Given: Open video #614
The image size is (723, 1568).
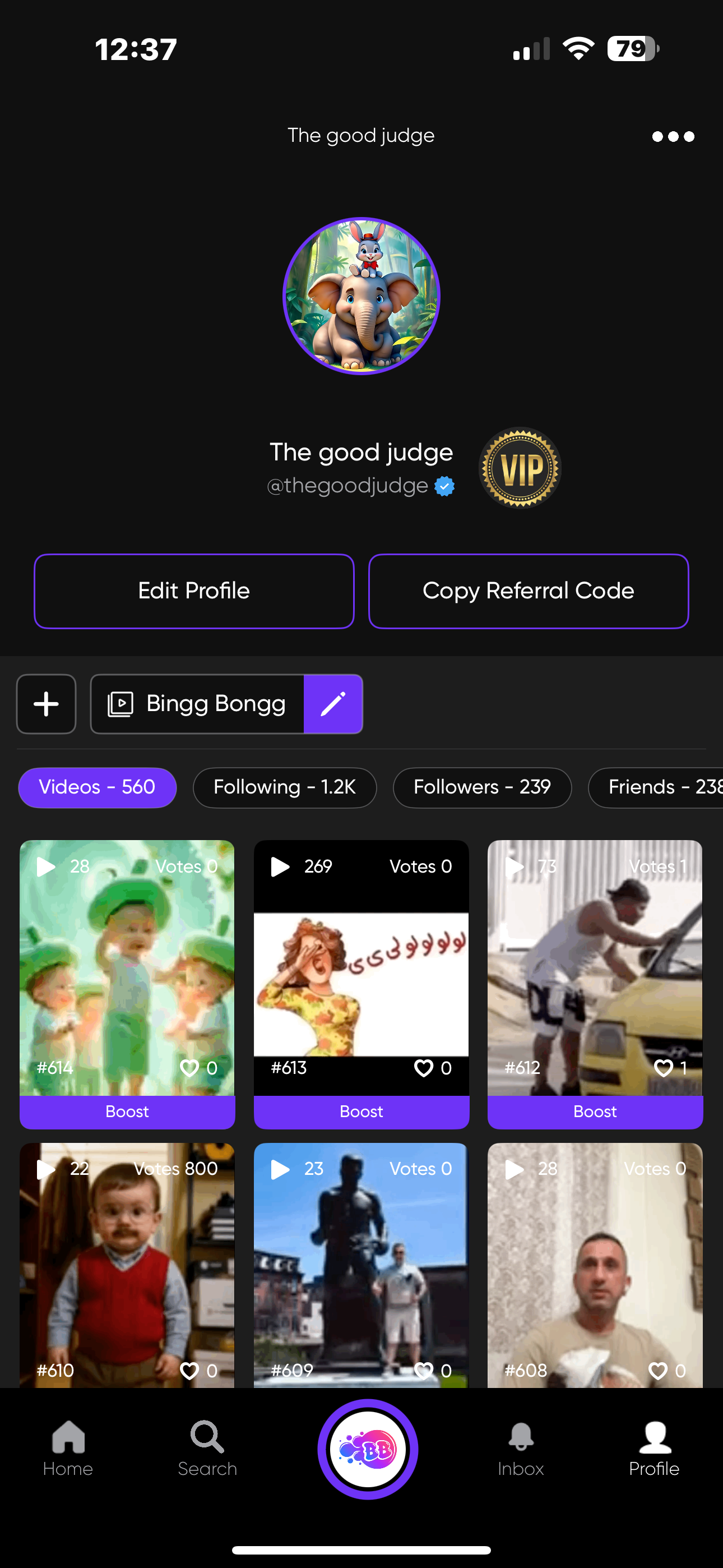Looking at the screenshot, I should [x=127, y=968].
